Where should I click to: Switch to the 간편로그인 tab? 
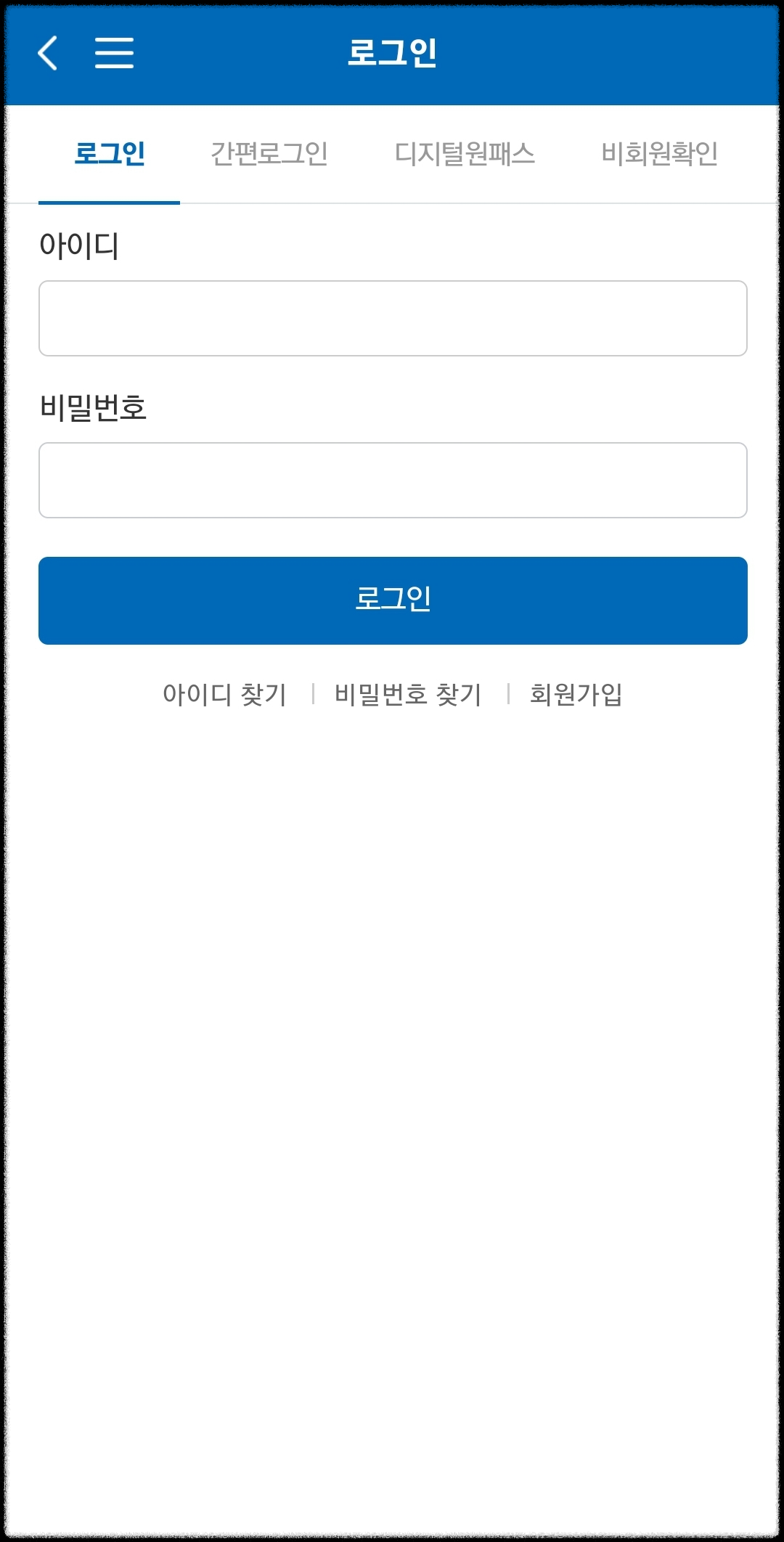[269, 153]
